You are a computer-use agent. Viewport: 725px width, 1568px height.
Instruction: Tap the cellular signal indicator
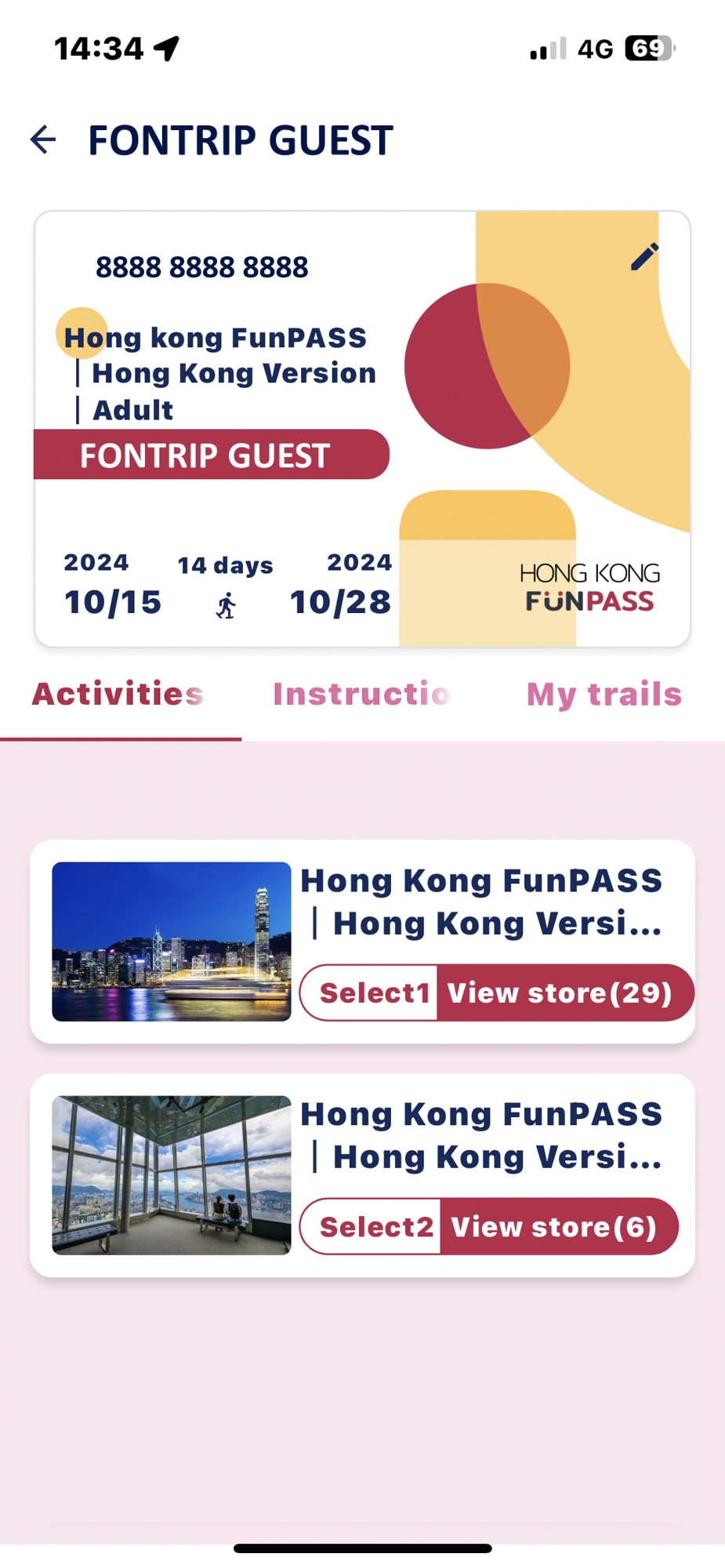click(549, 49)
